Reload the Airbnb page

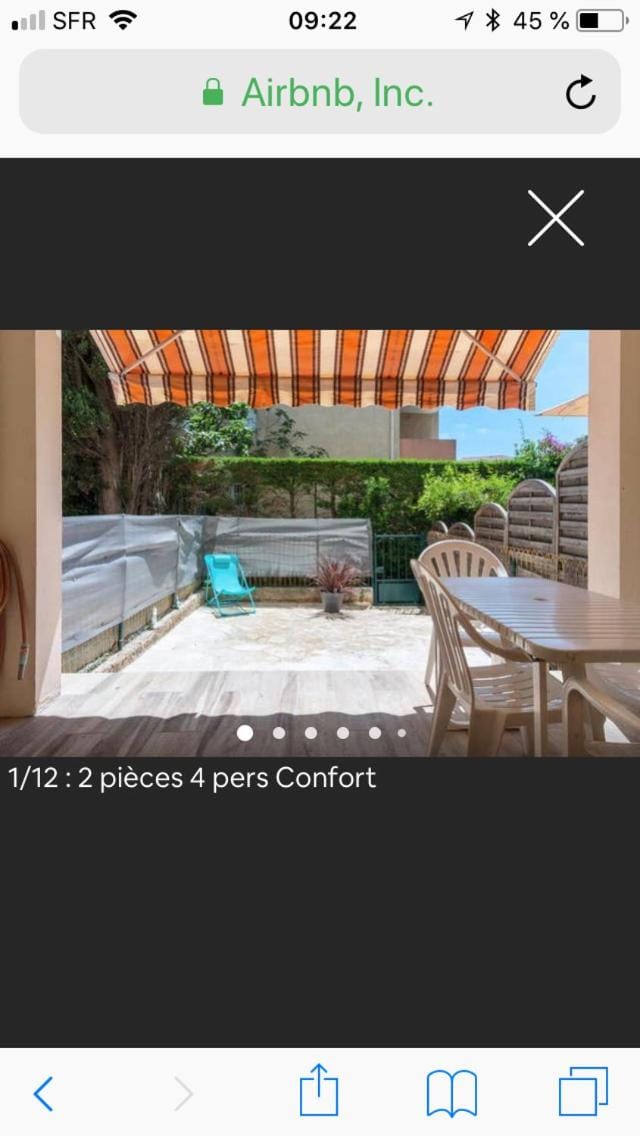(580, 93)
